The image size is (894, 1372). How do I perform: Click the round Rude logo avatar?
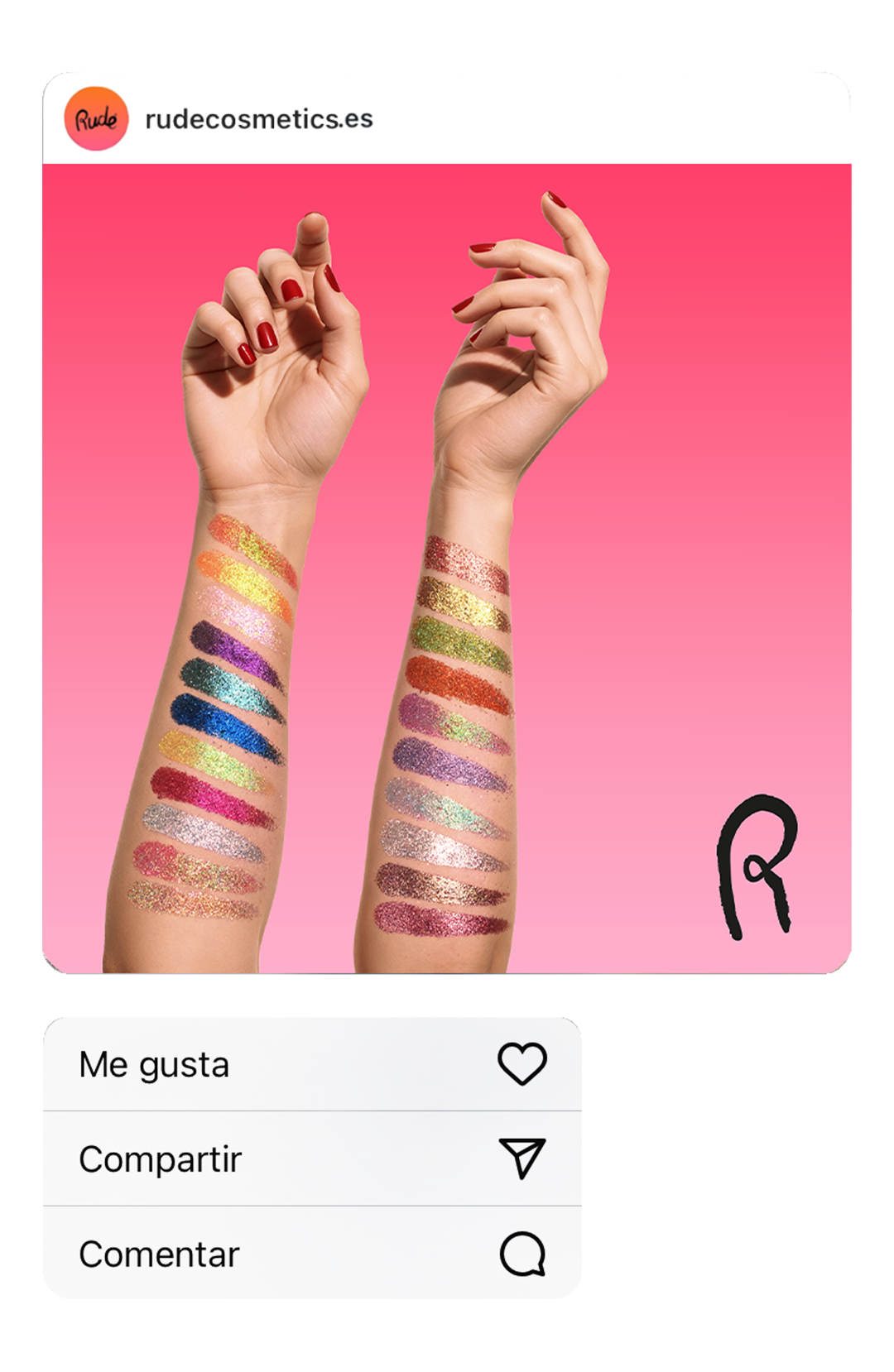click(96, 118)
